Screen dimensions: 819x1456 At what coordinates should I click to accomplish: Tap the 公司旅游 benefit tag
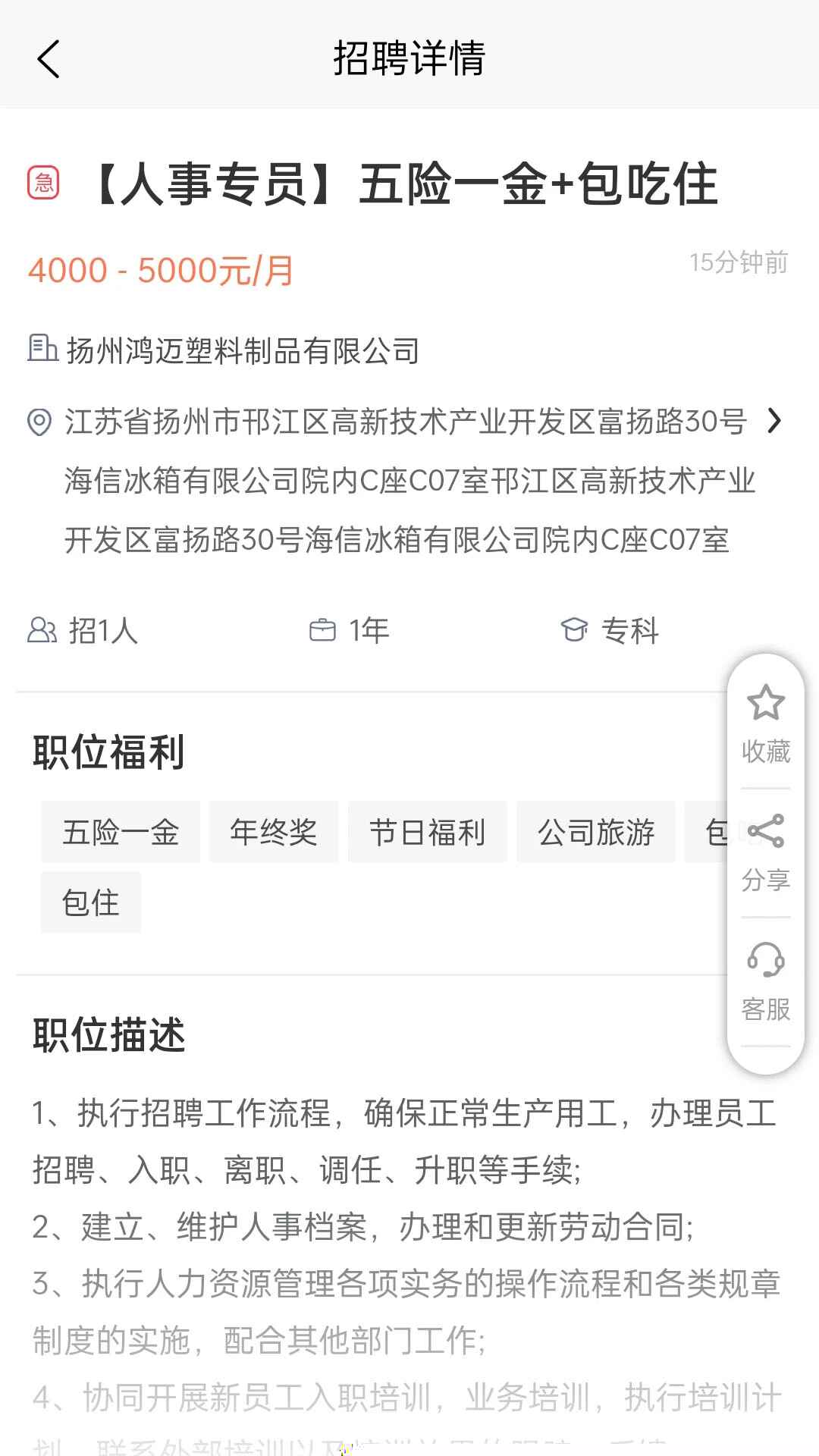coord(596,832)
